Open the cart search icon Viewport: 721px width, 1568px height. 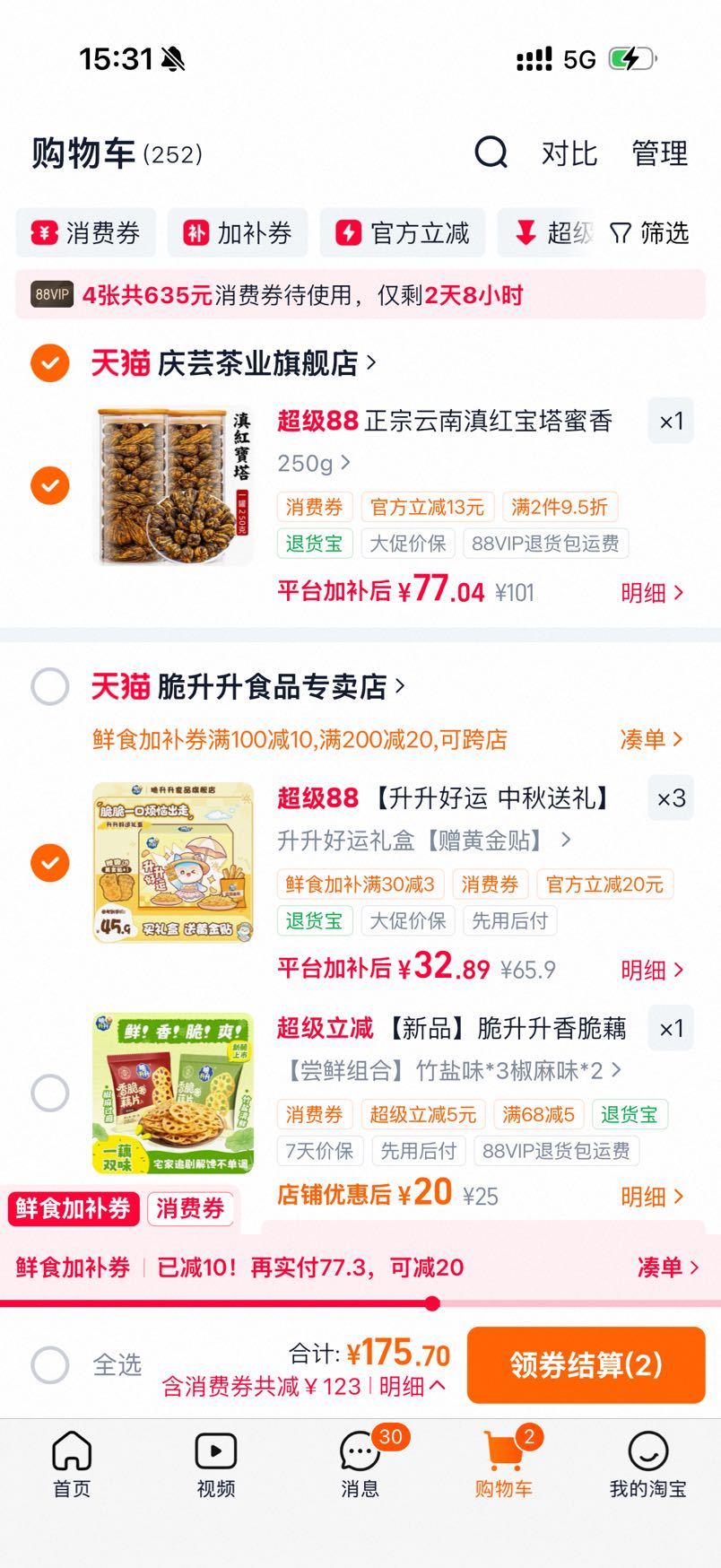pyautogui.click(x=491, y=152)
